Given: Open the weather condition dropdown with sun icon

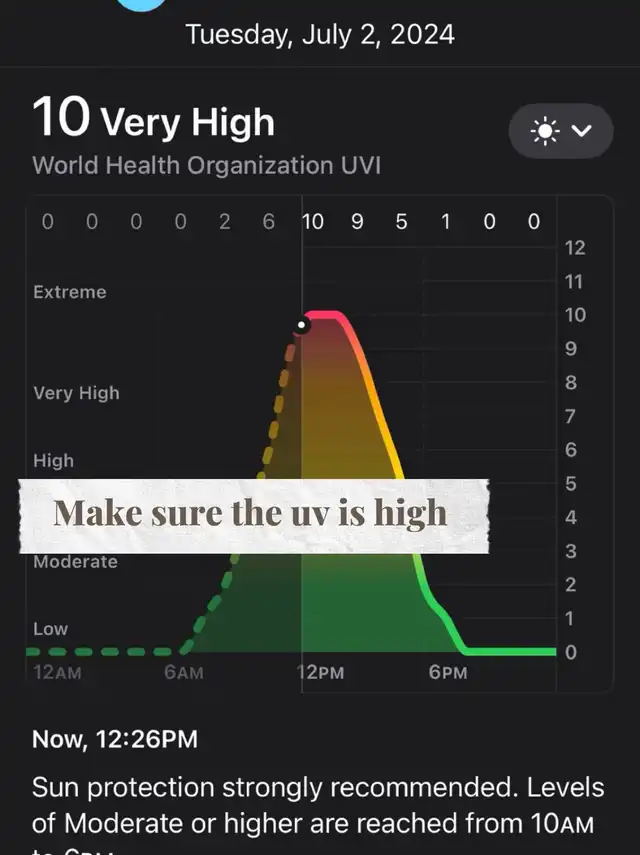Looking at the screenshot, I should tap(560, 131).
